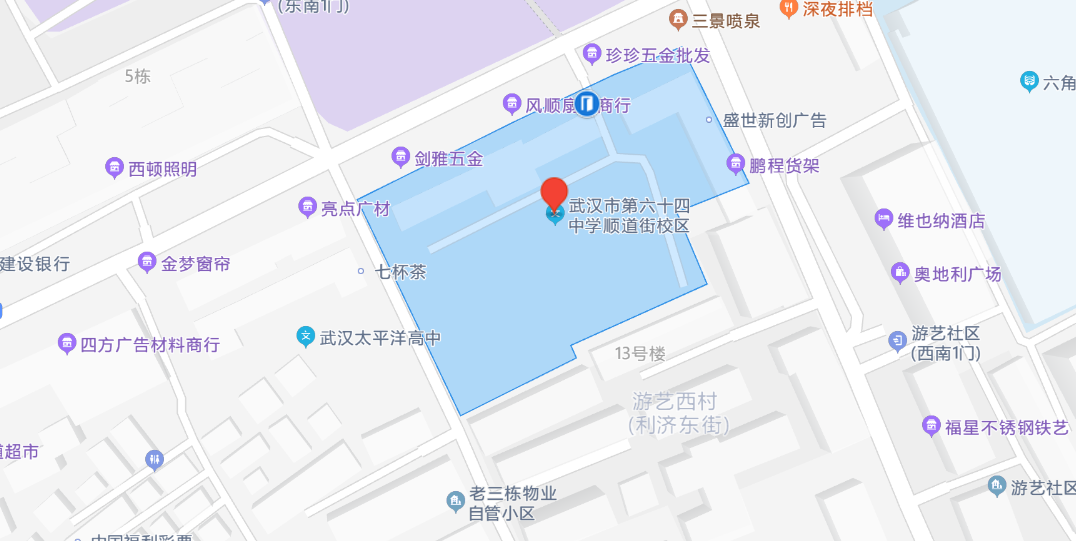Select the parking icon near 风顺康商行

pyautogui.click(x=587, y=102)
